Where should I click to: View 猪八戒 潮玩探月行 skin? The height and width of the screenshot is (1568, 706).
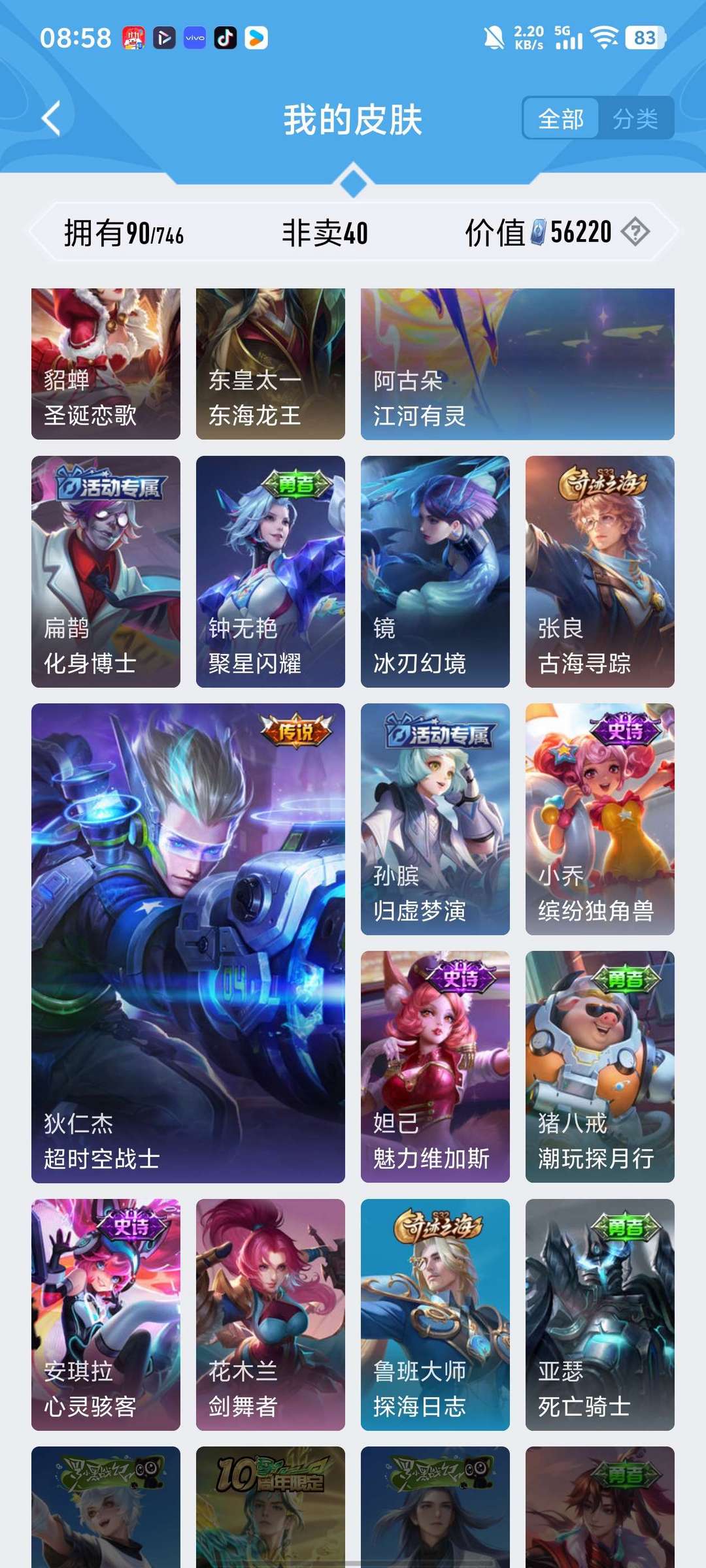tap(600, 1067)
